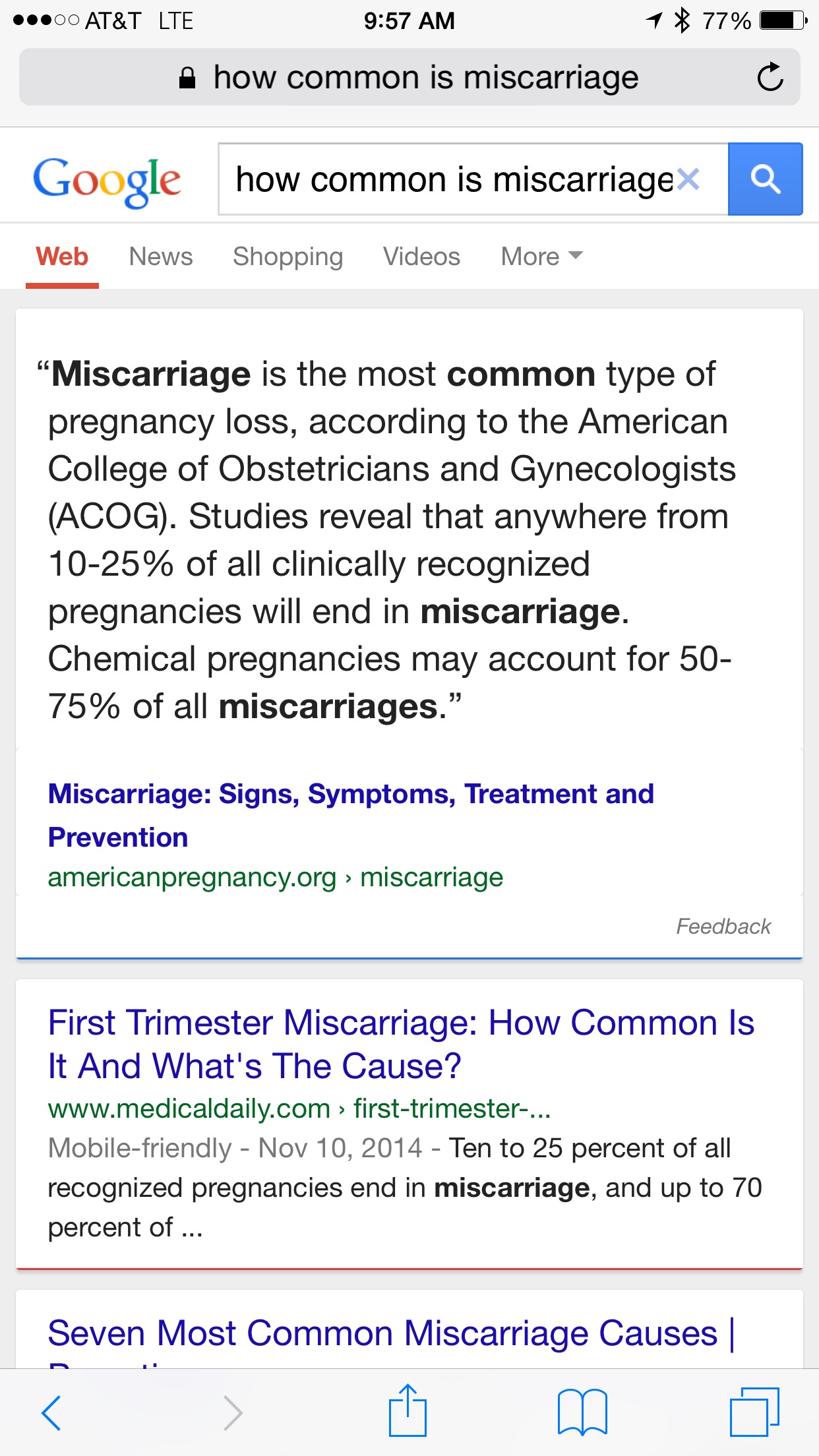
Task: Open Safari bookmarks
Action: (x=582, y=1412)
